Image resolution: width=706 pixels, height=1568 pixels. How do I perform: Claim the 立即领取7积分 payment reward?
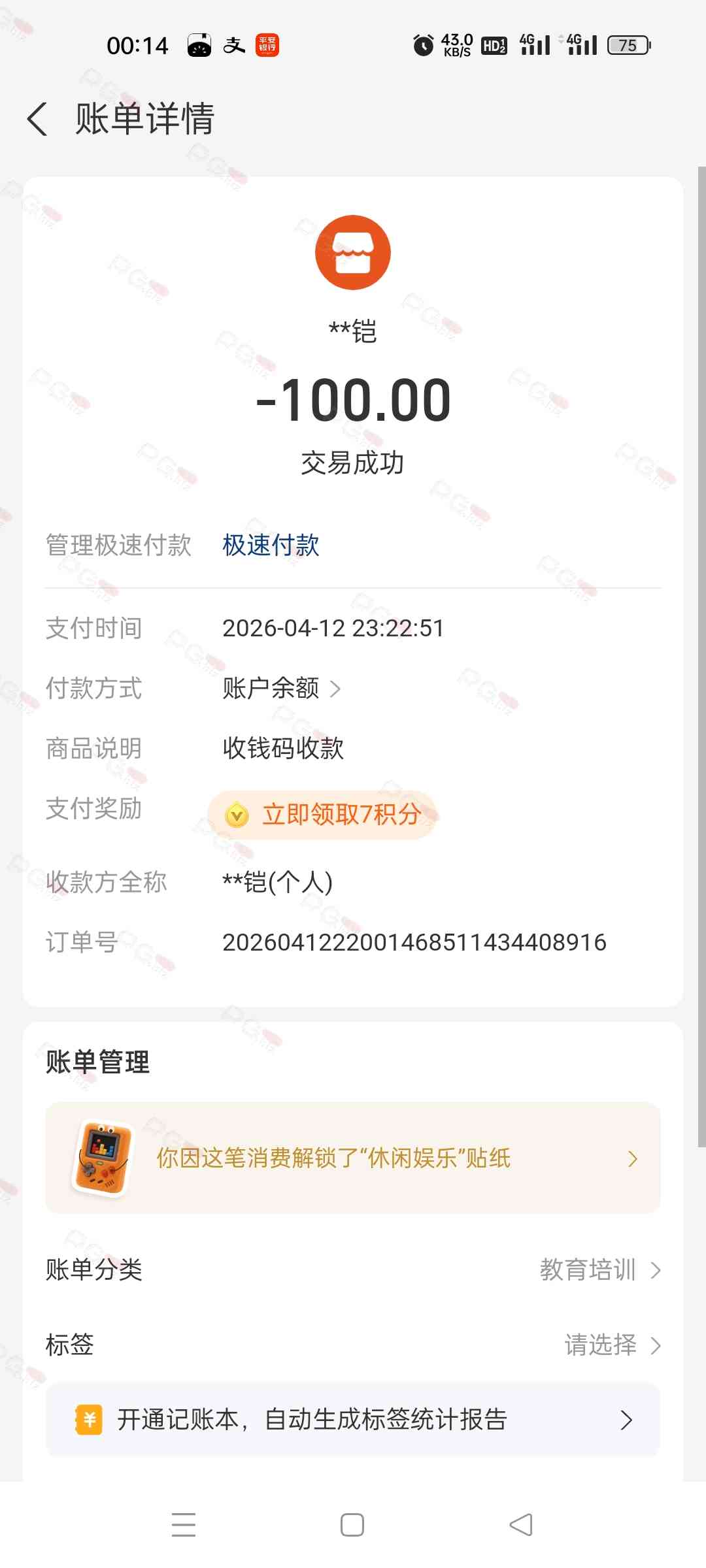click(x=323, y=814)
